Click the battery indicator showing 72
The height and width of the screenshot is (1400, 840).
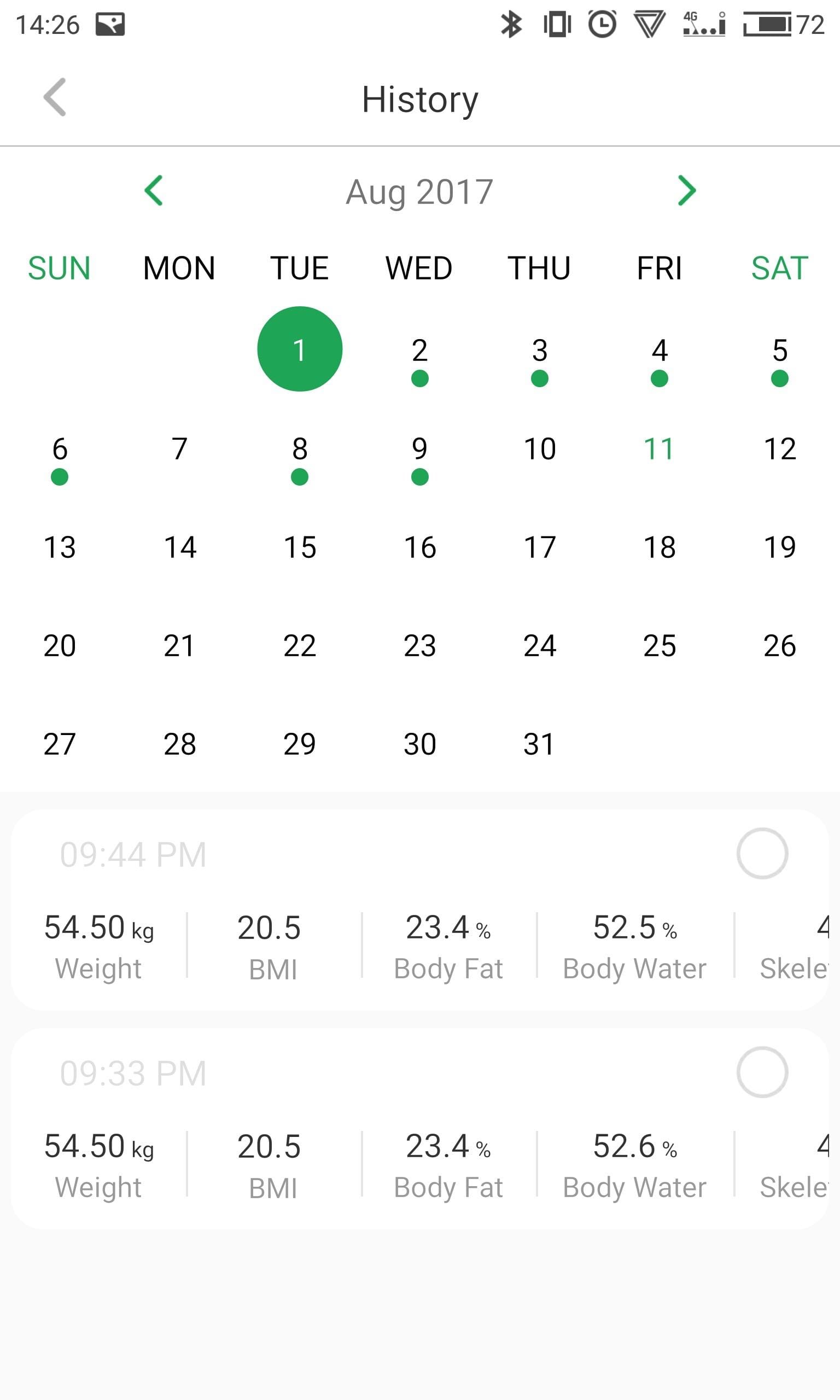tap(775, 24)
